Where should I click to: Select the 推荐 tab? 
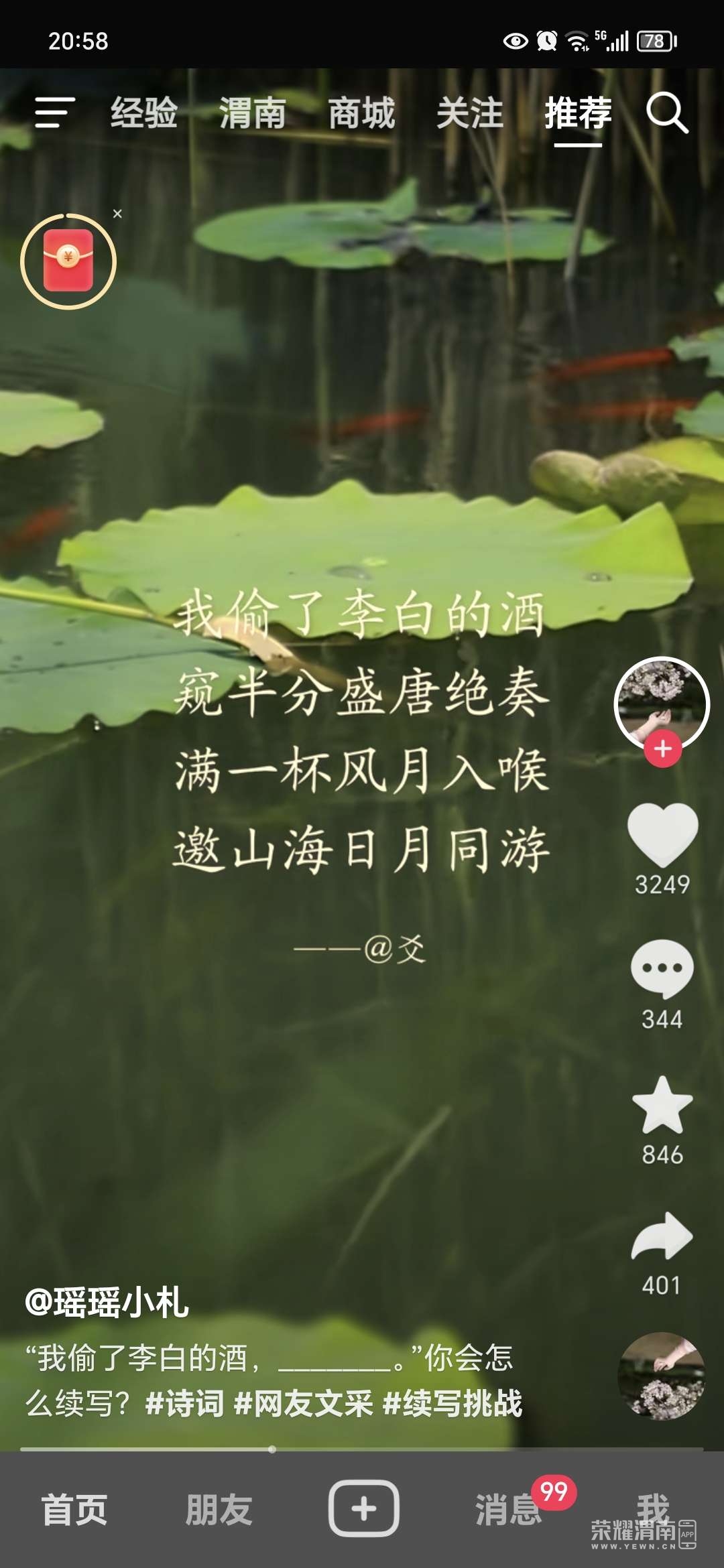(x=578, y=113)
